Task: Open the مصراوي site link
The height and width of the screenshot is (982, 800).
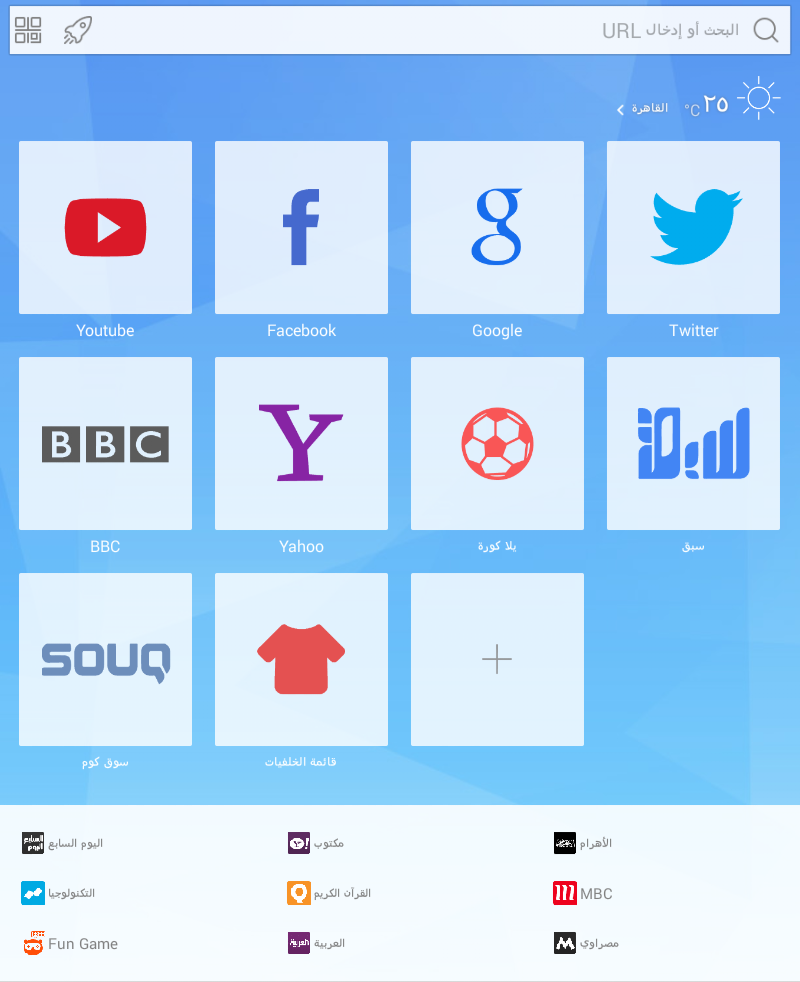Action: coord(587,943)
